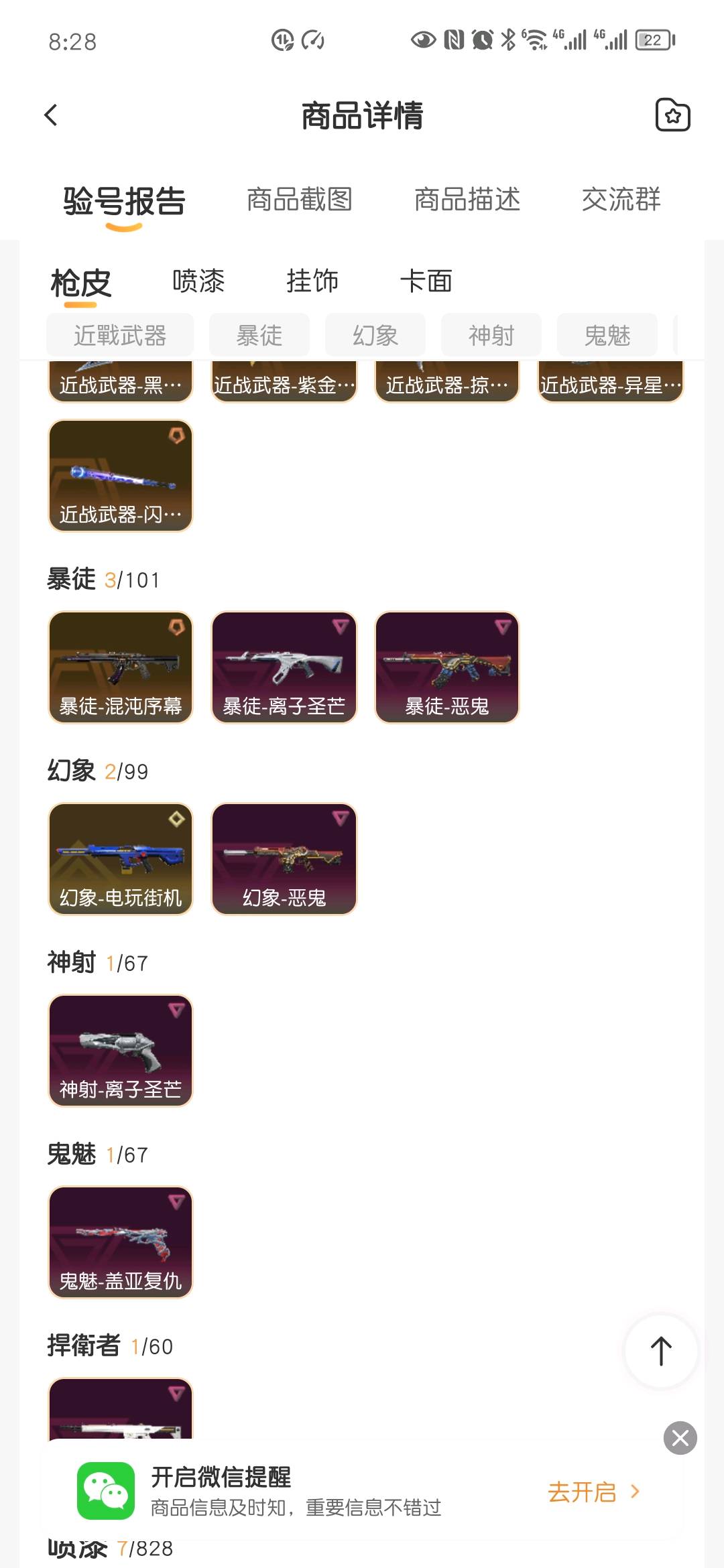Viewport: 724px width, 1568px height.
Task: Open the 卡面 sub-tab
Action: coord(426,281)
